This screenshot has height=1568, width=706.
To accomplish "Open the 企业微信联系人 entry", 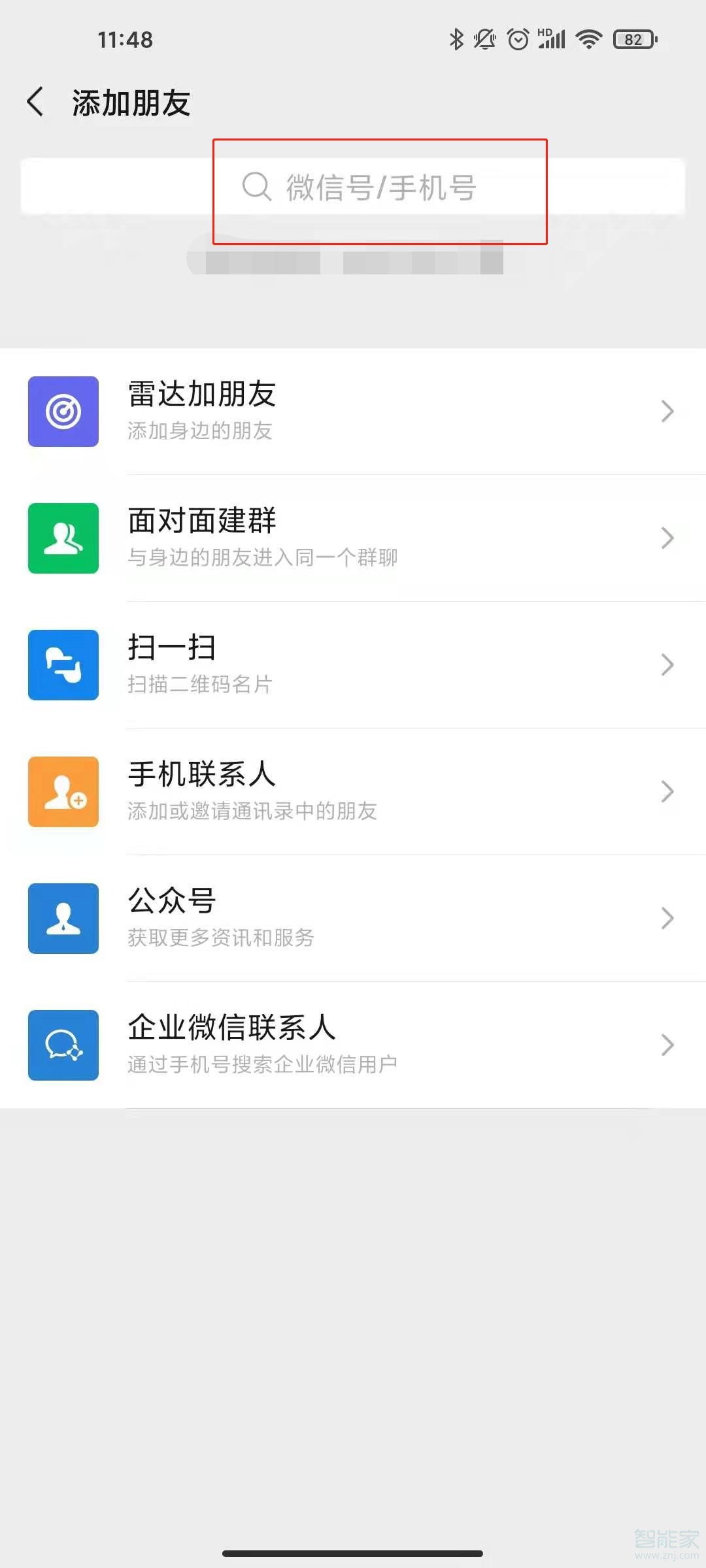I will tap(353, 1045).
